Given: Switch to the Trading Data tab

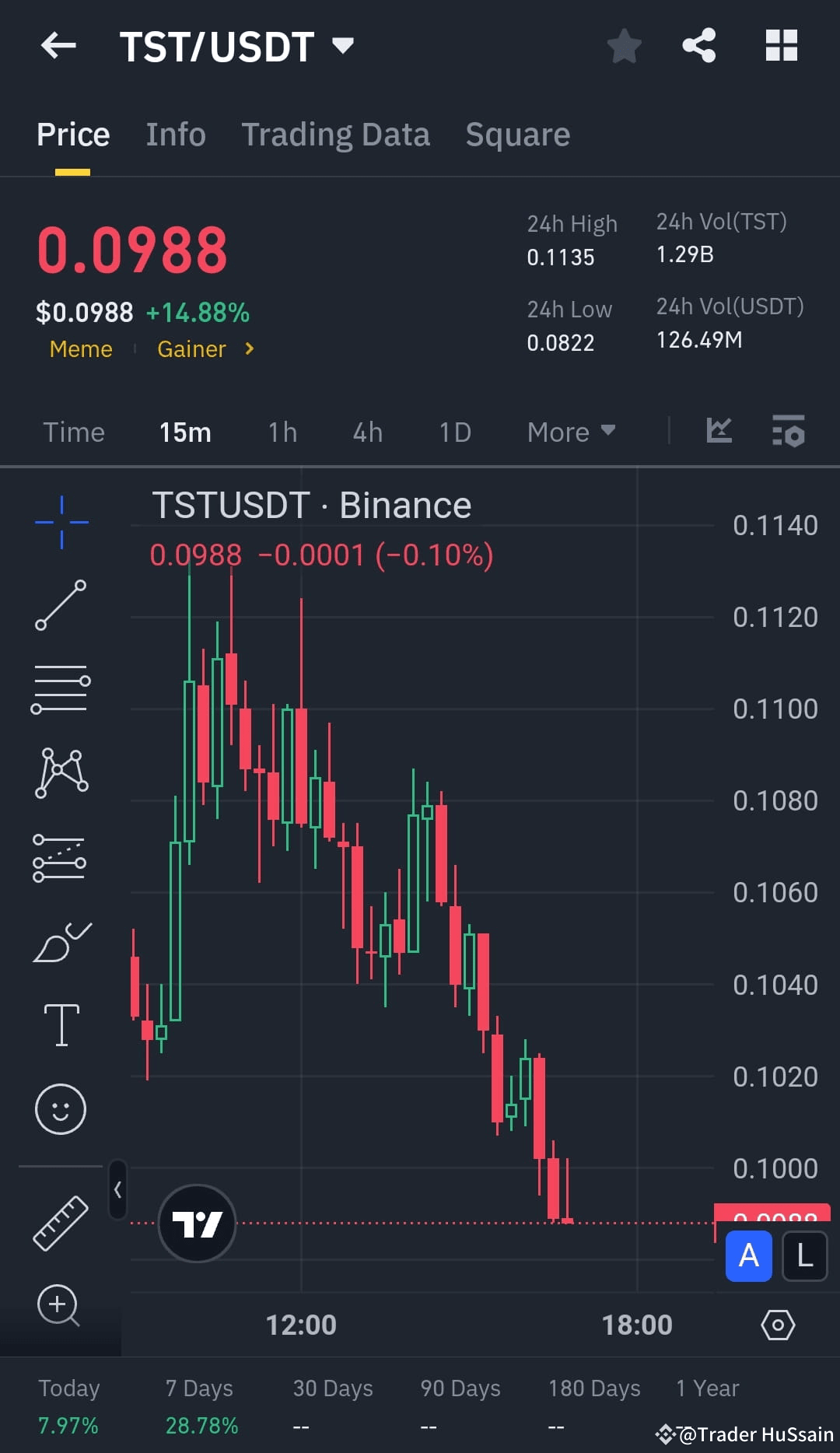Looking at the screenshot, I should pos(336,134).
